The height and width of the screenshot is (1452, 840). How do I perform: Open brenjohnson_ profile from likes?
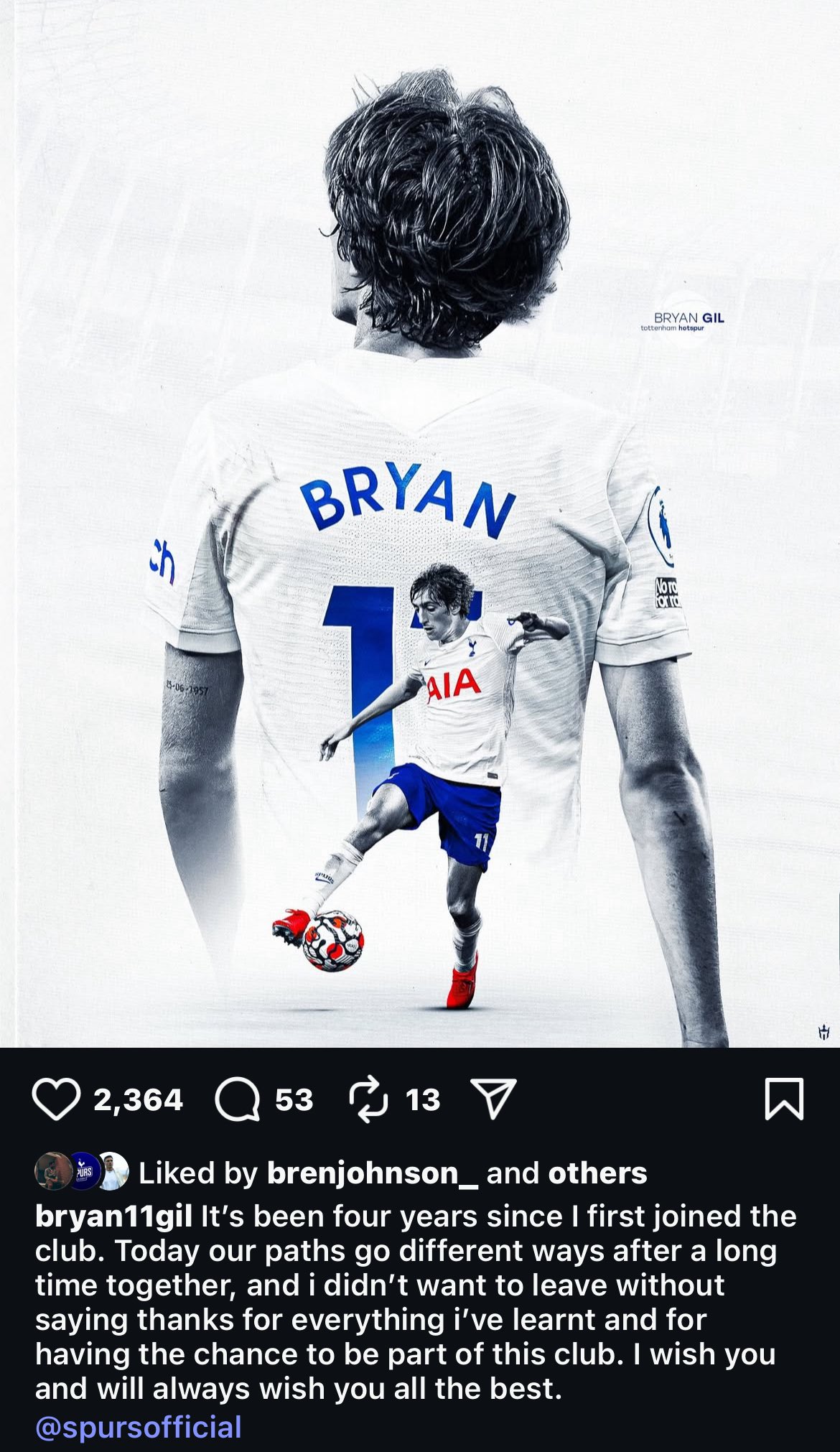point(372,1173)
